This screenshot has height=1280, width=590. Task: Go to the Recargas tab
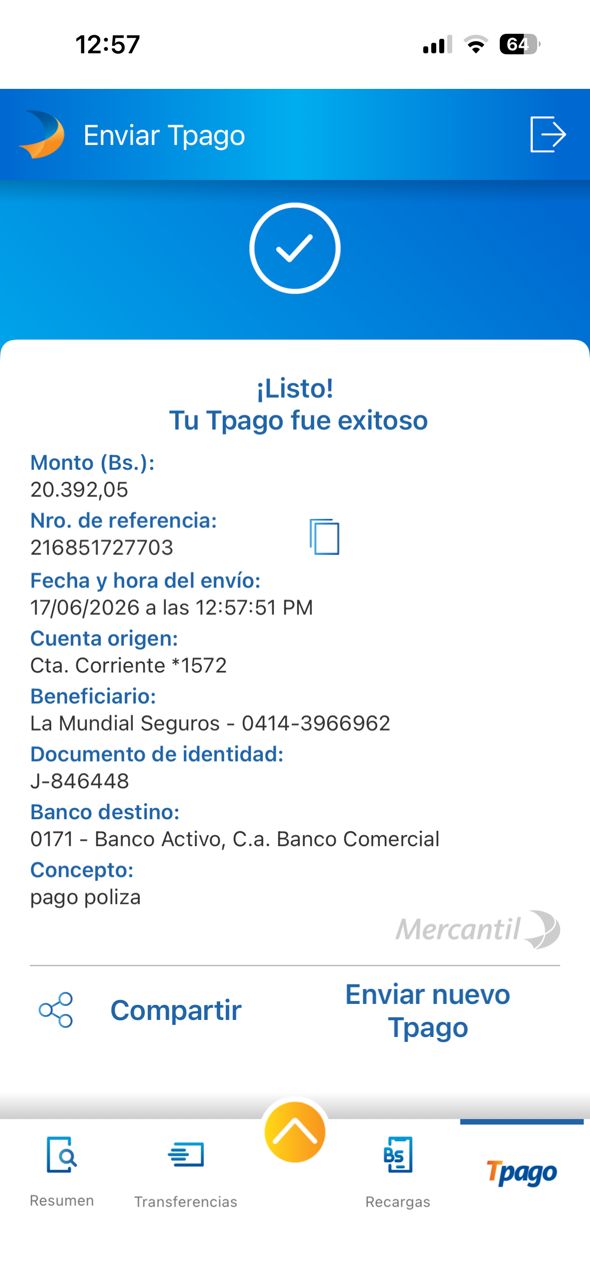point(398,1173)
